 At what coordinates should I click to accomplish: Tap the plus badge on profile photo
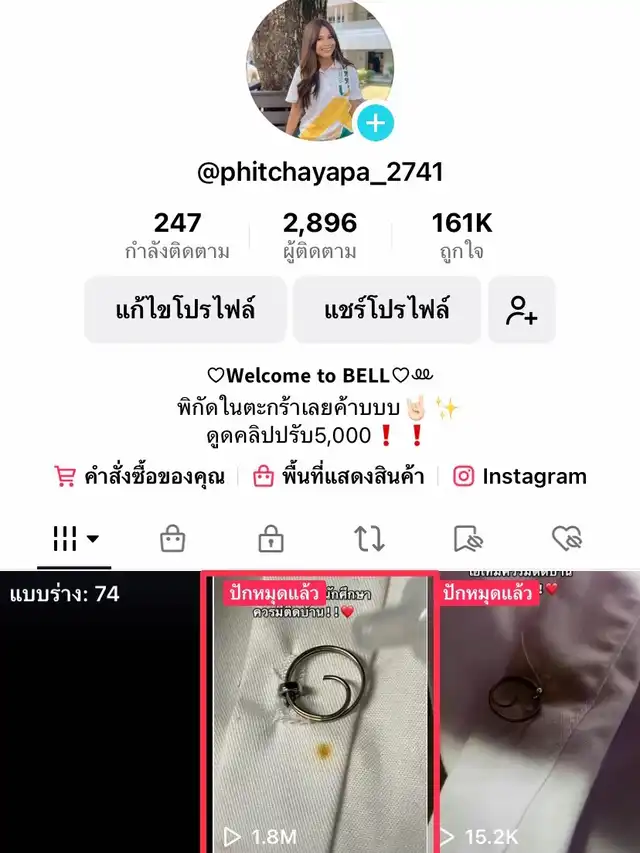point(375,123)
